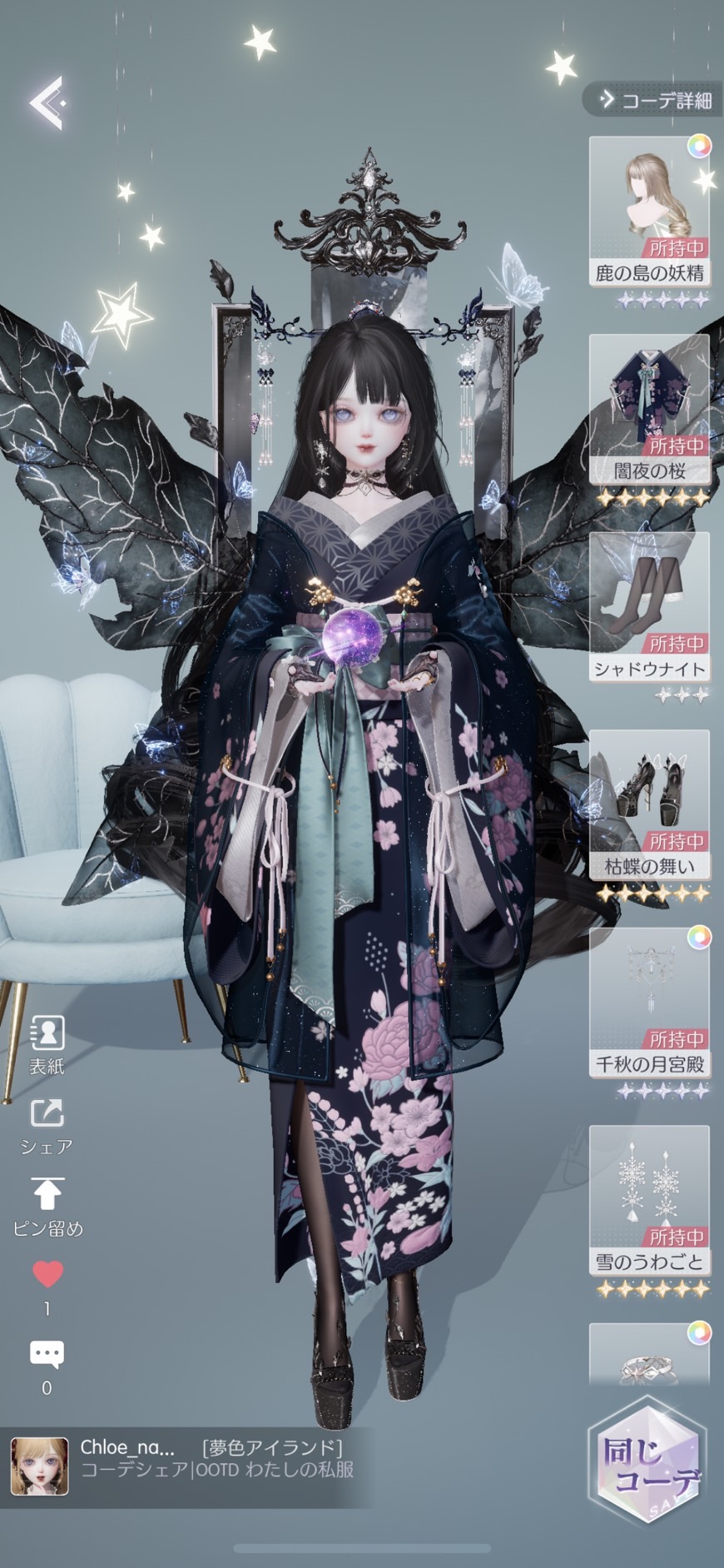Select the 闇夜の桜 kimono item

pos(649,410)
